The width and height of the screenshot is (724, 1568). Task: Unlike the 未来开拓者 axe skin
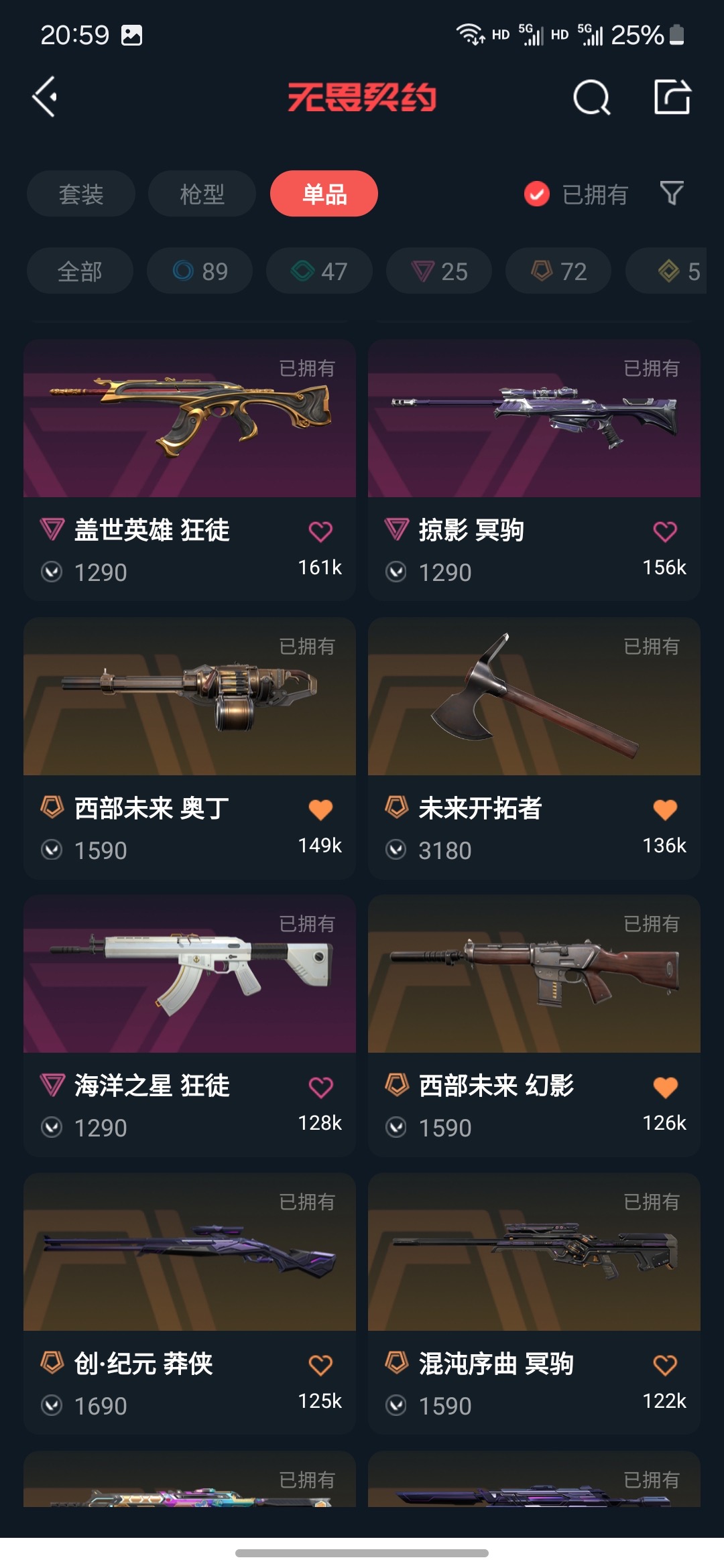[665, 809]
